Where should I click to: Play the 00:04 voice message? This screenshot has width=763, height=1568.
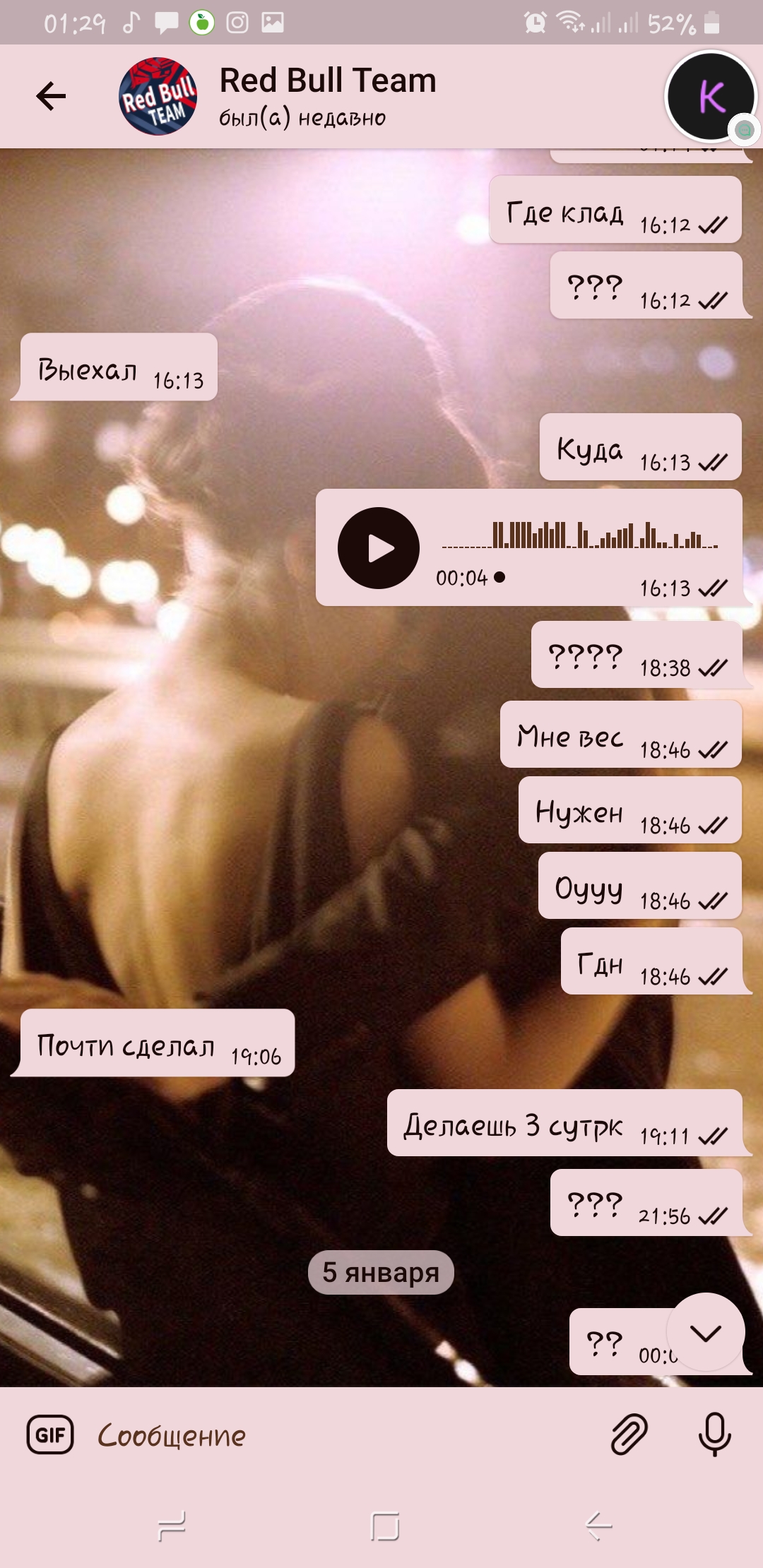coord(379,548)
